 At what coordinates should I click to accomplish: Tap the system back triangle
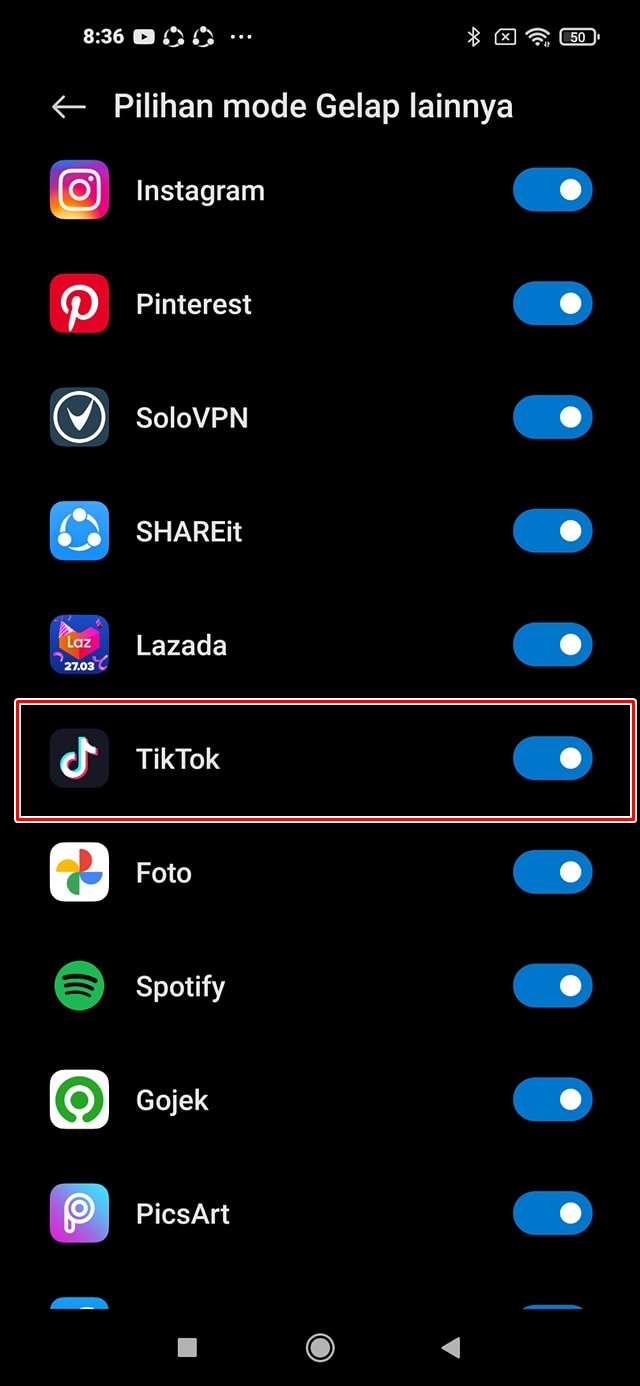click(x=450, y=1348)
